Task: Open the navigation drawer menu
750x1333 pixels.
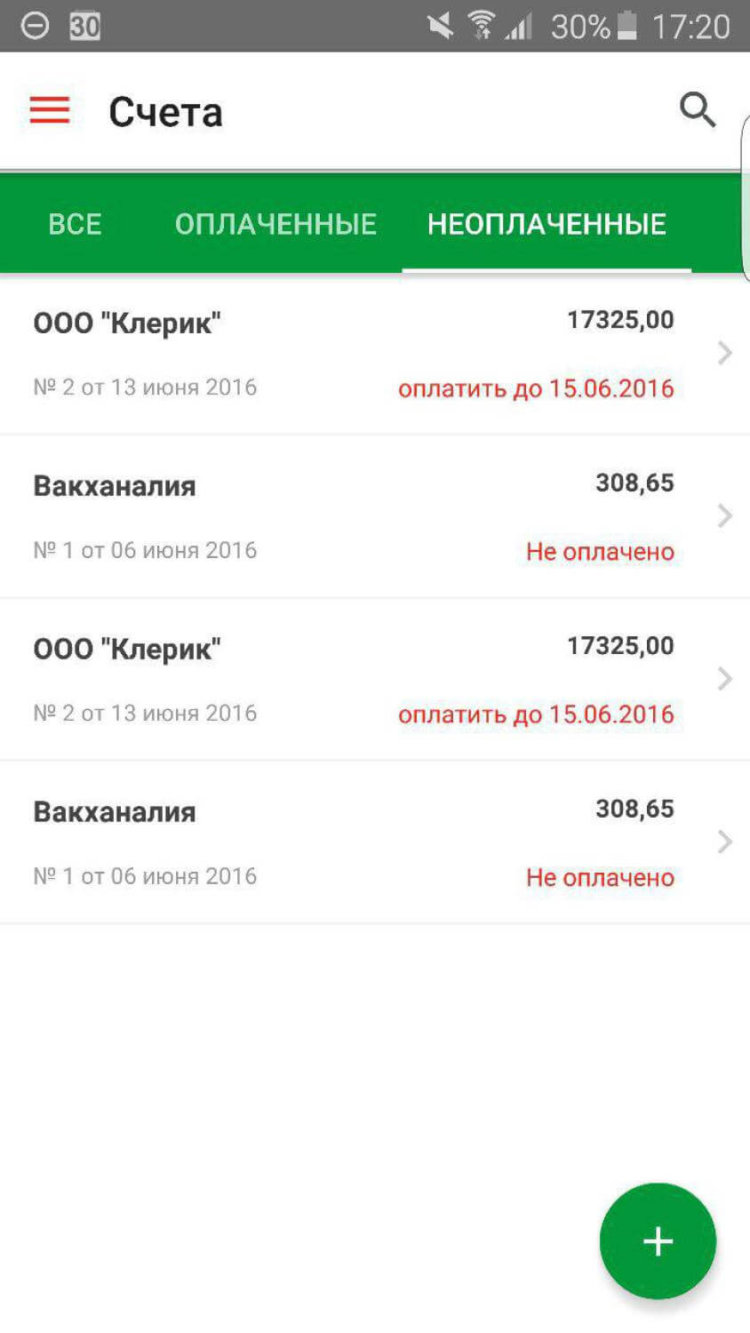Action: [48, 110]
